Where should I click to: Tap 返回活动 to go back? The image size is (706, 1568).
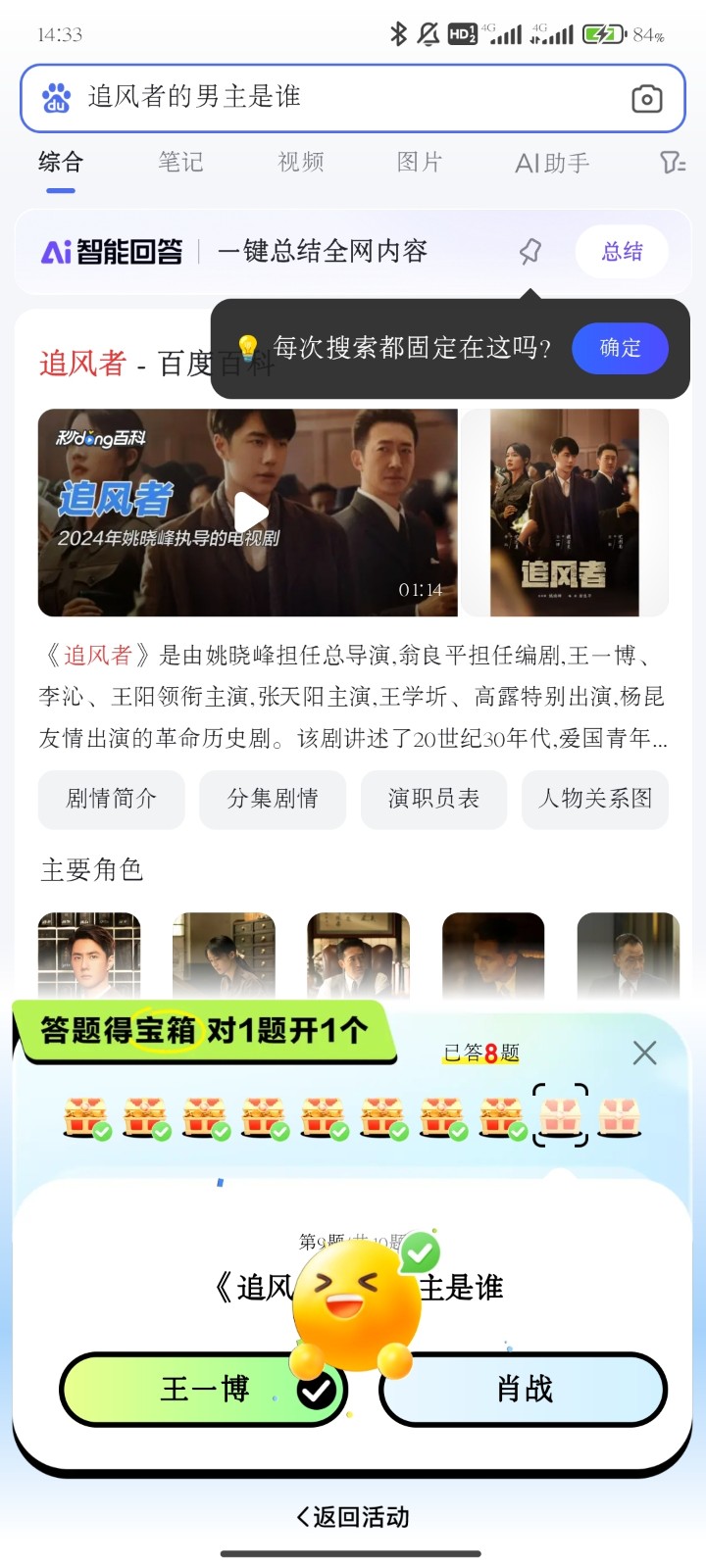[353, 1517]
